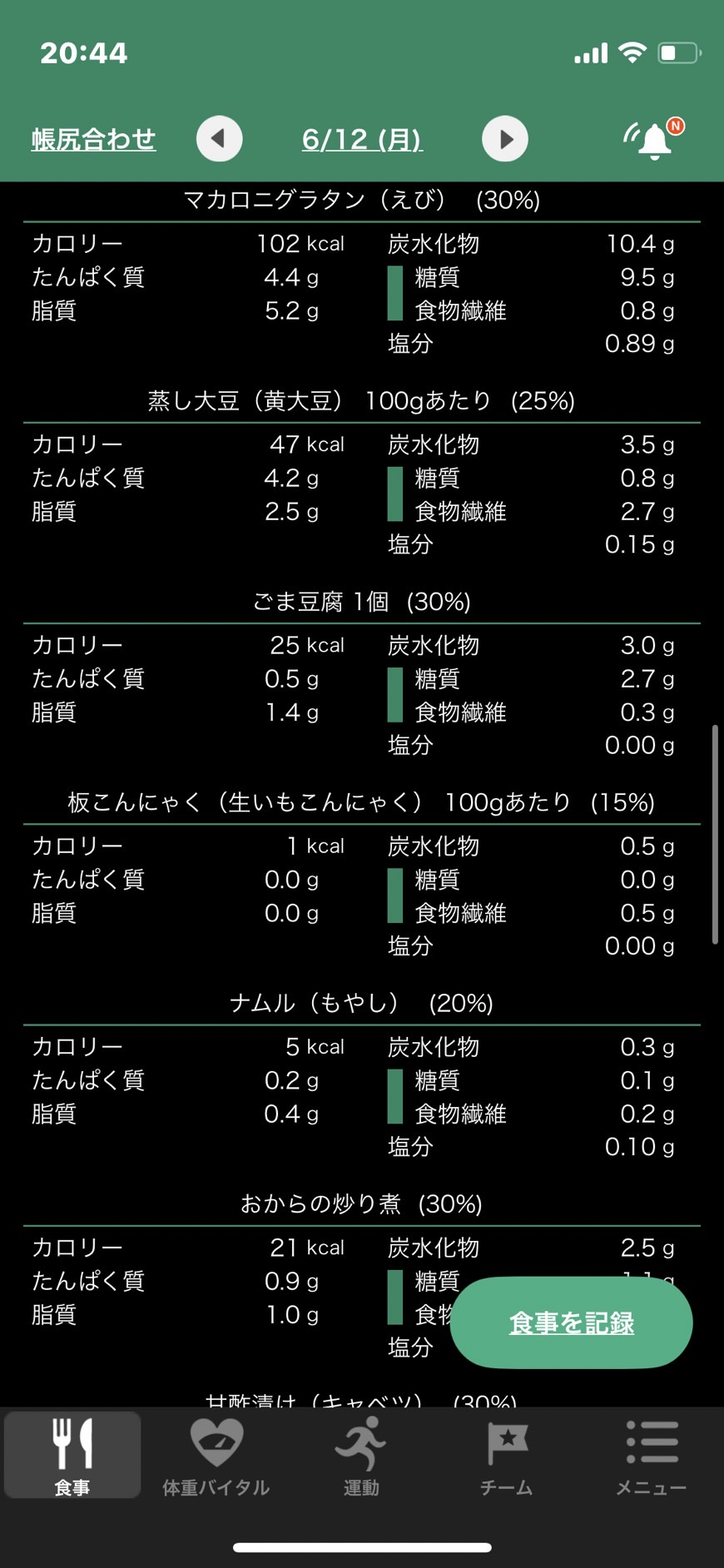Open the 6/12 (月) date picker
Image resolution: width=724 pixels, height=1568 pixels.
click(362, 139)
